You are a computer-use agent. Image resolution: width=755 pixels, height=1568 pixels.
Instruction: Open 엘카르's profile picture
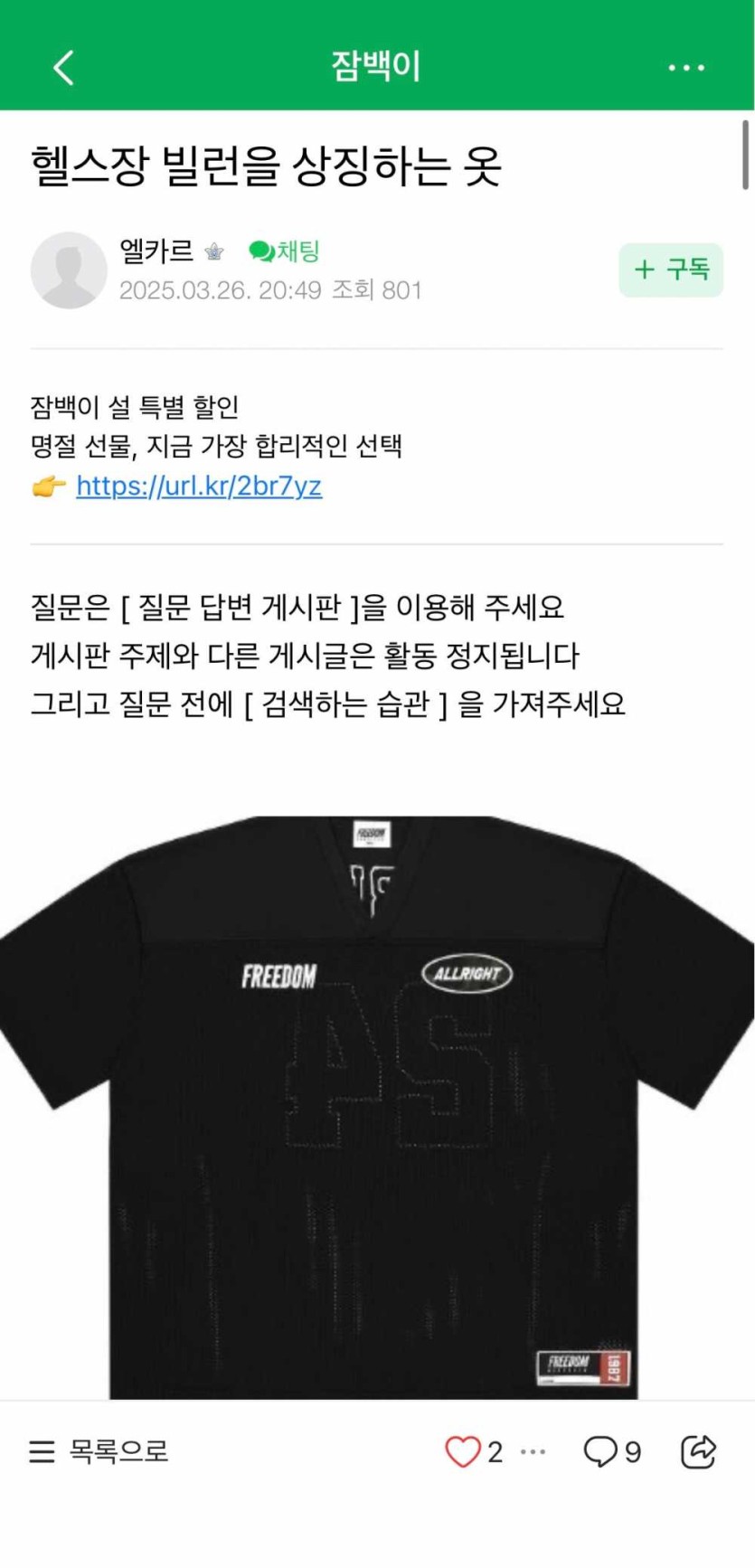[69, 269]
